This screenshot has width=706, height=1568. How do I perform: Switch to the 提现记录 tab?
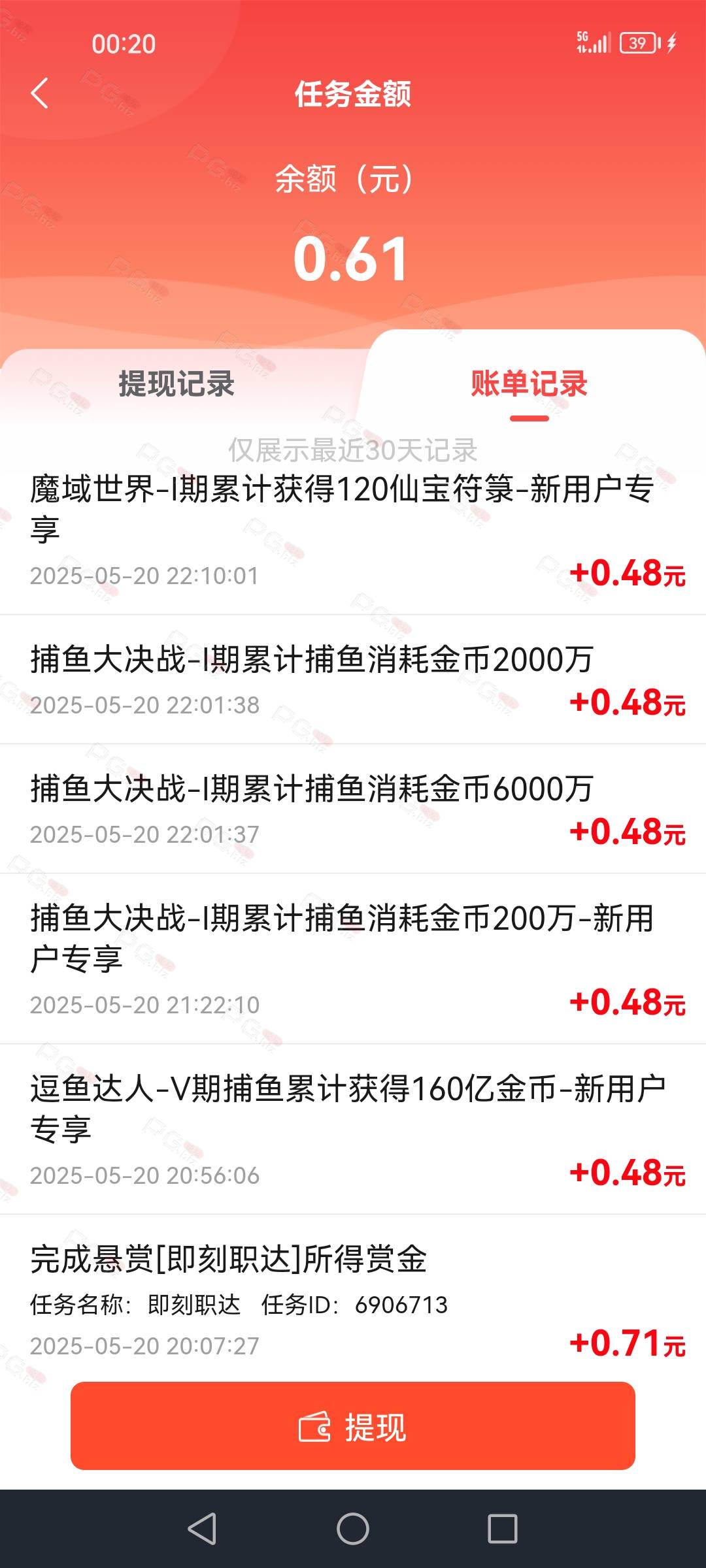tap(176, 384)
